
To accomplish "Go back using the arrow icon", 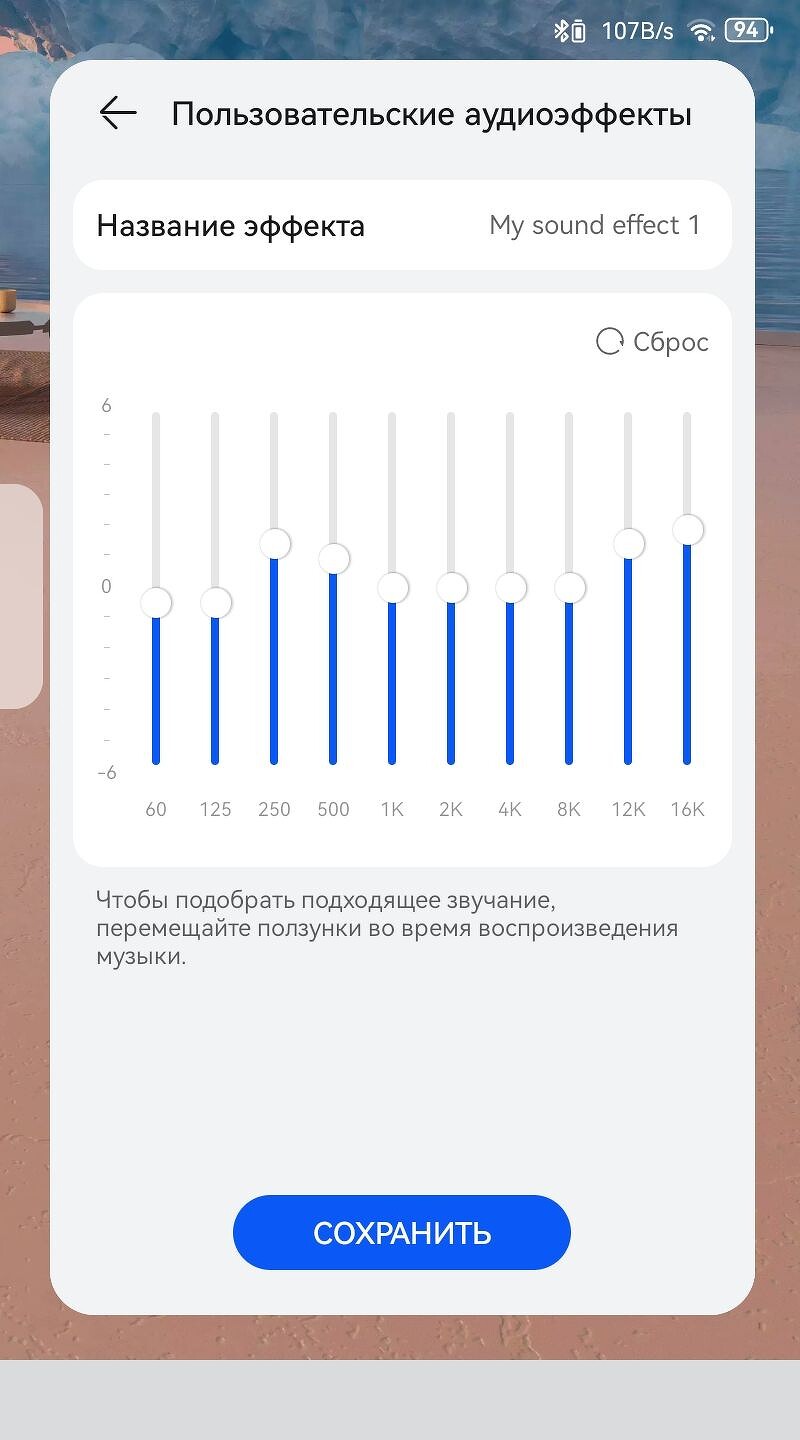I will tap(118, 113).
